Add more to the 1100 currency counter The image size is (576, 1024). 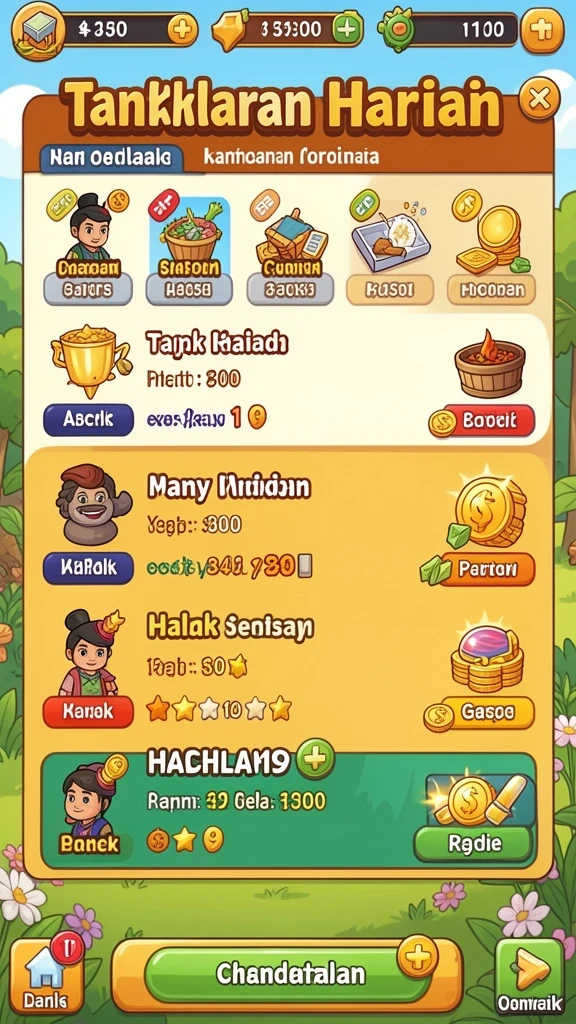pyautogui.click(x=542, y=29)
